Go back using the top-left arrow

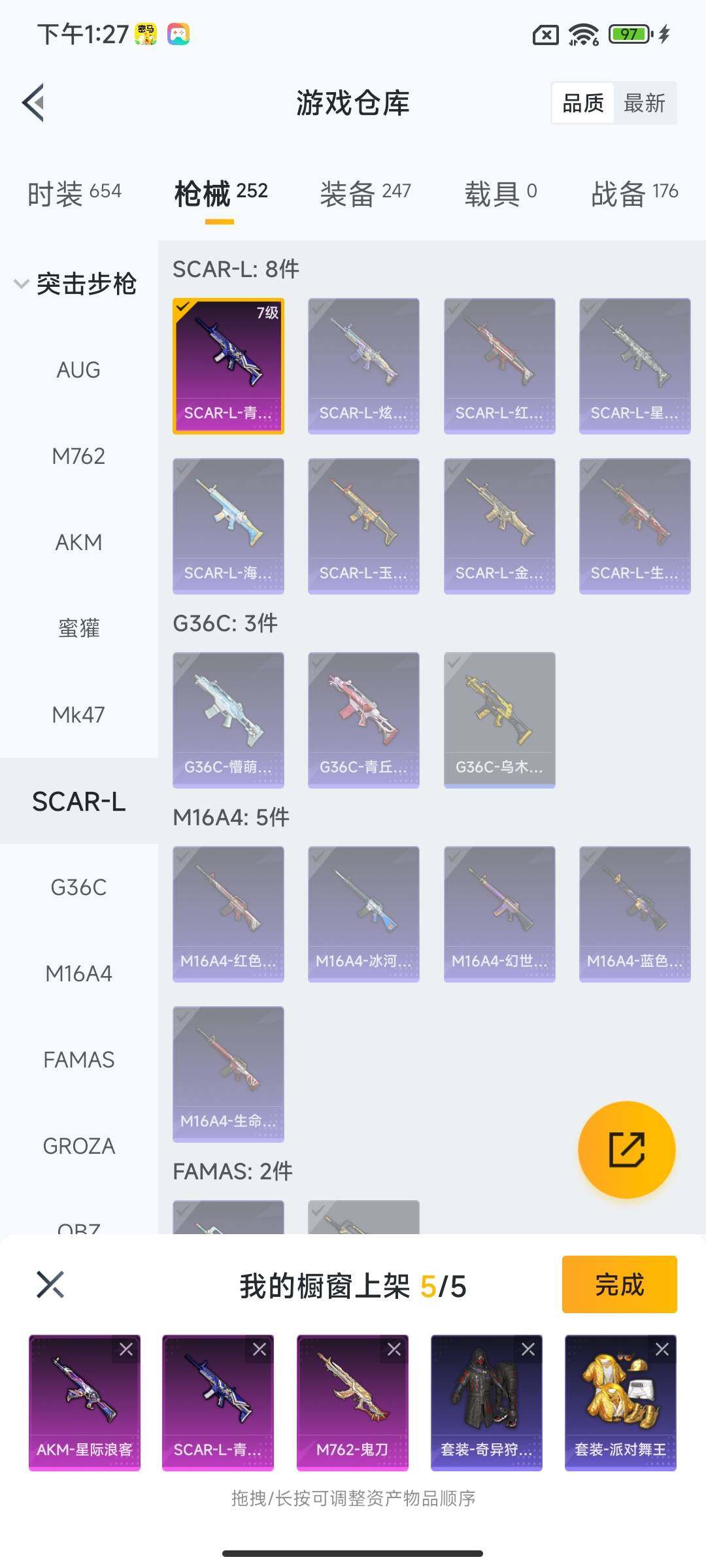click(34, 103)
